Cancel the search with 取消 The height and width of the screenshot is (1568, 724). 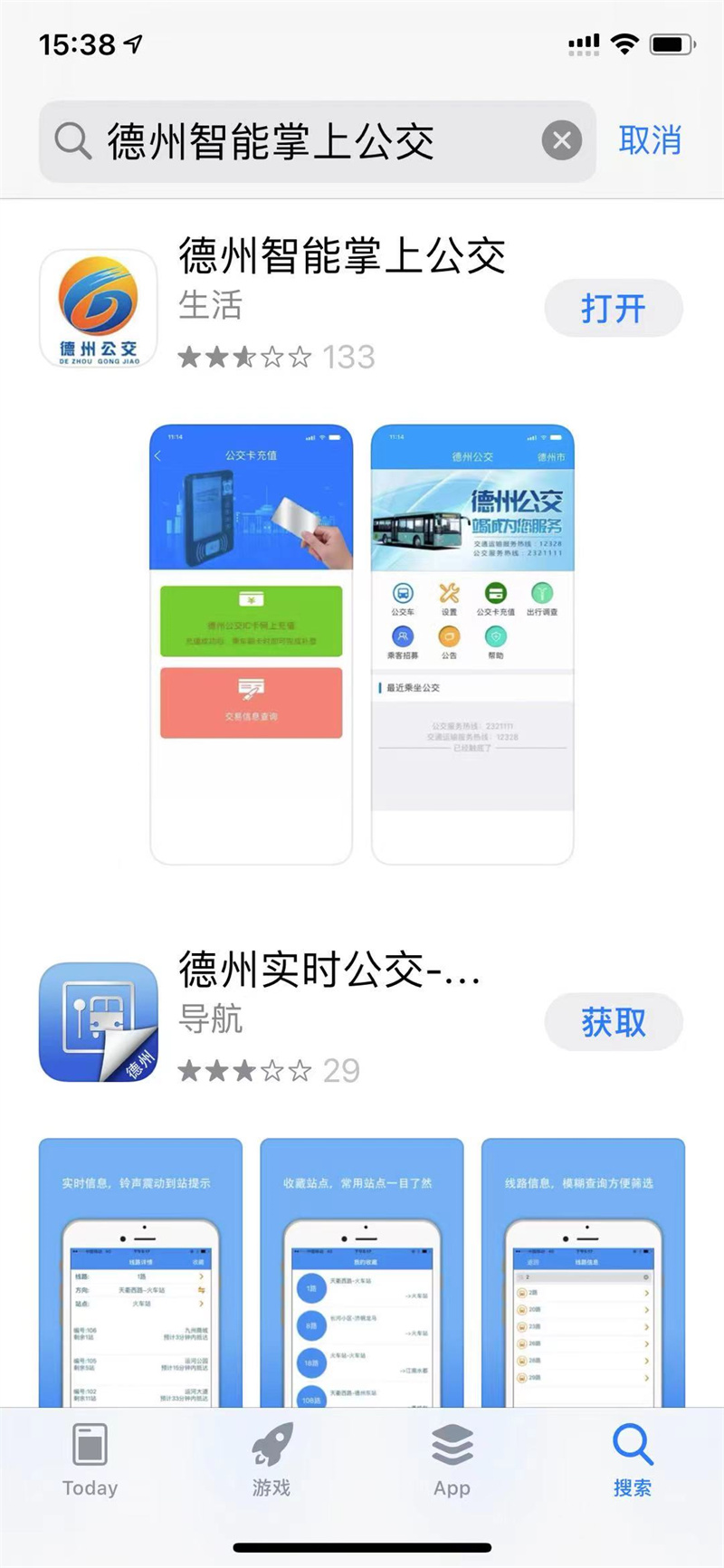click(x=650, y=141)
